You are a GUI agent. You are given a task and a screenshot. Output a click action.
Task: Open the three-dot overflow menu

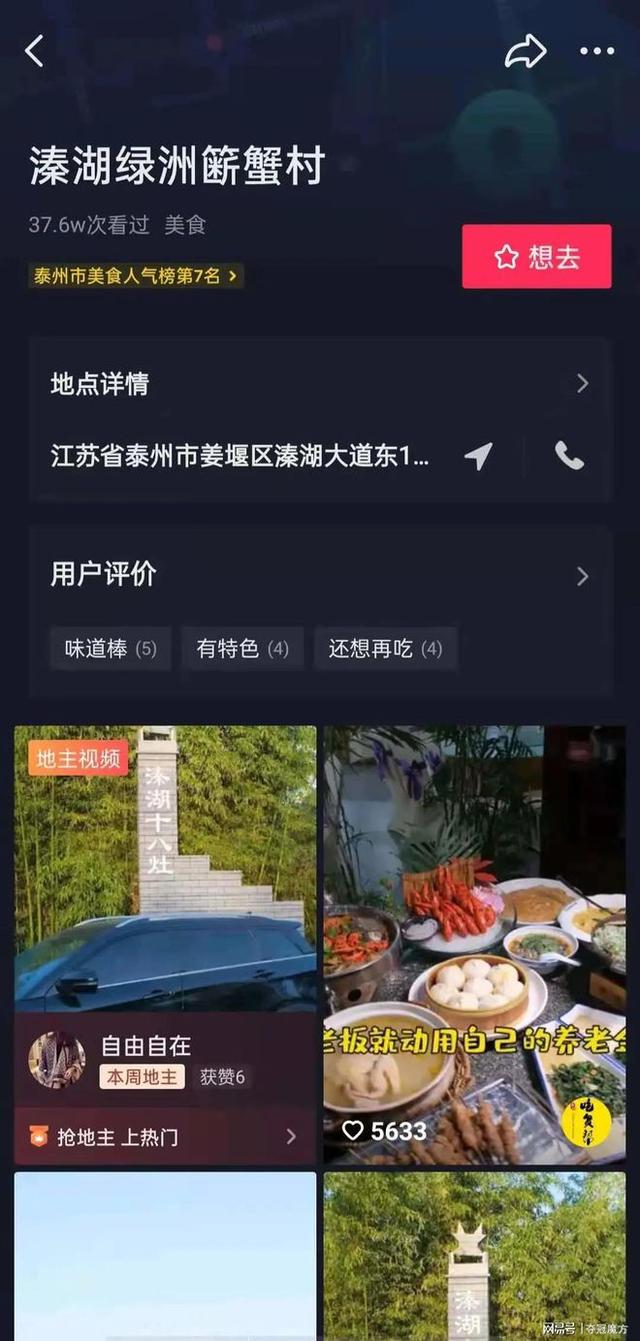(x=597, y=51)
